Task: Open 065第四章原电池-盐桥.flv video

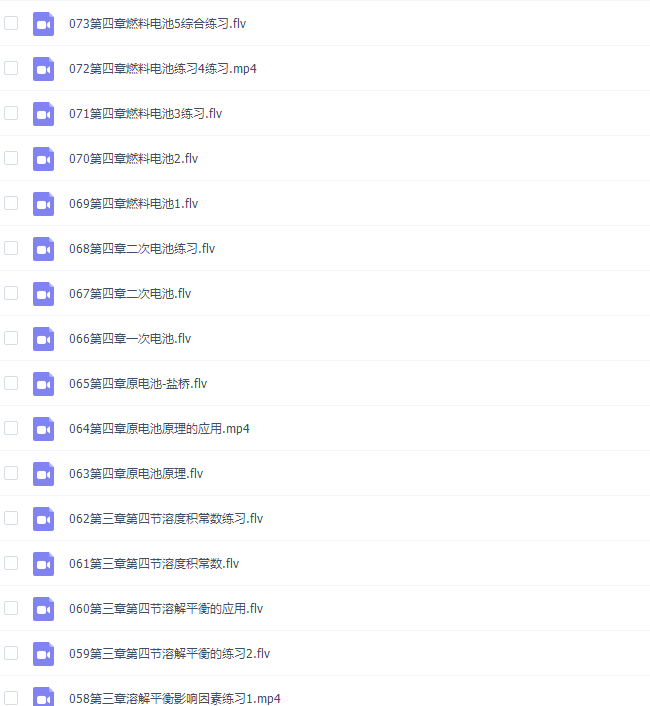Action: pos(138,383)
